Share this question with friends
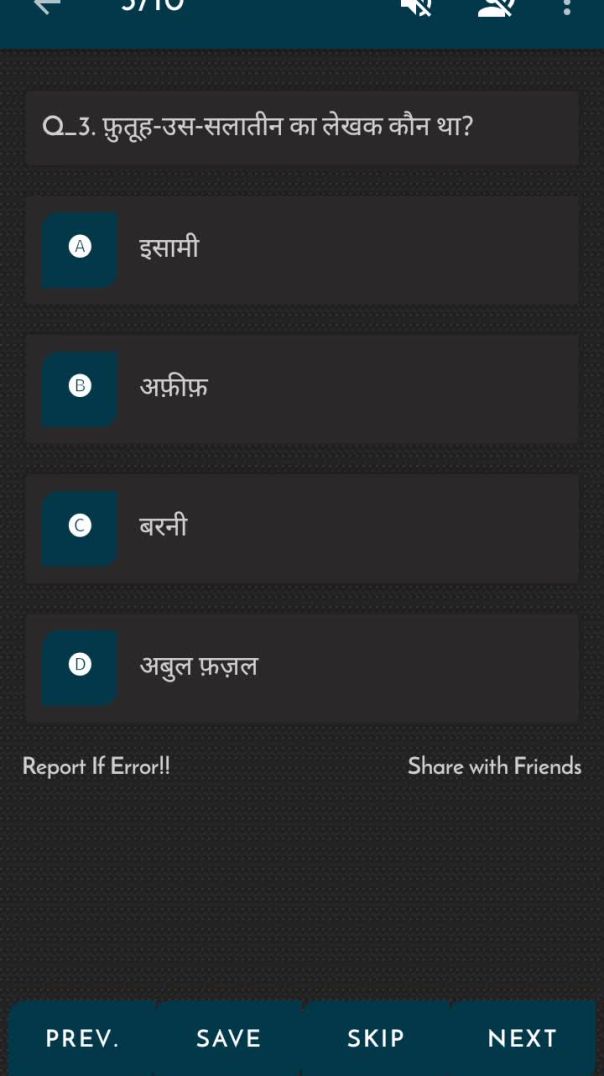Image resolution: width=604 pixels, height=1076 pixels. point(494,767)
